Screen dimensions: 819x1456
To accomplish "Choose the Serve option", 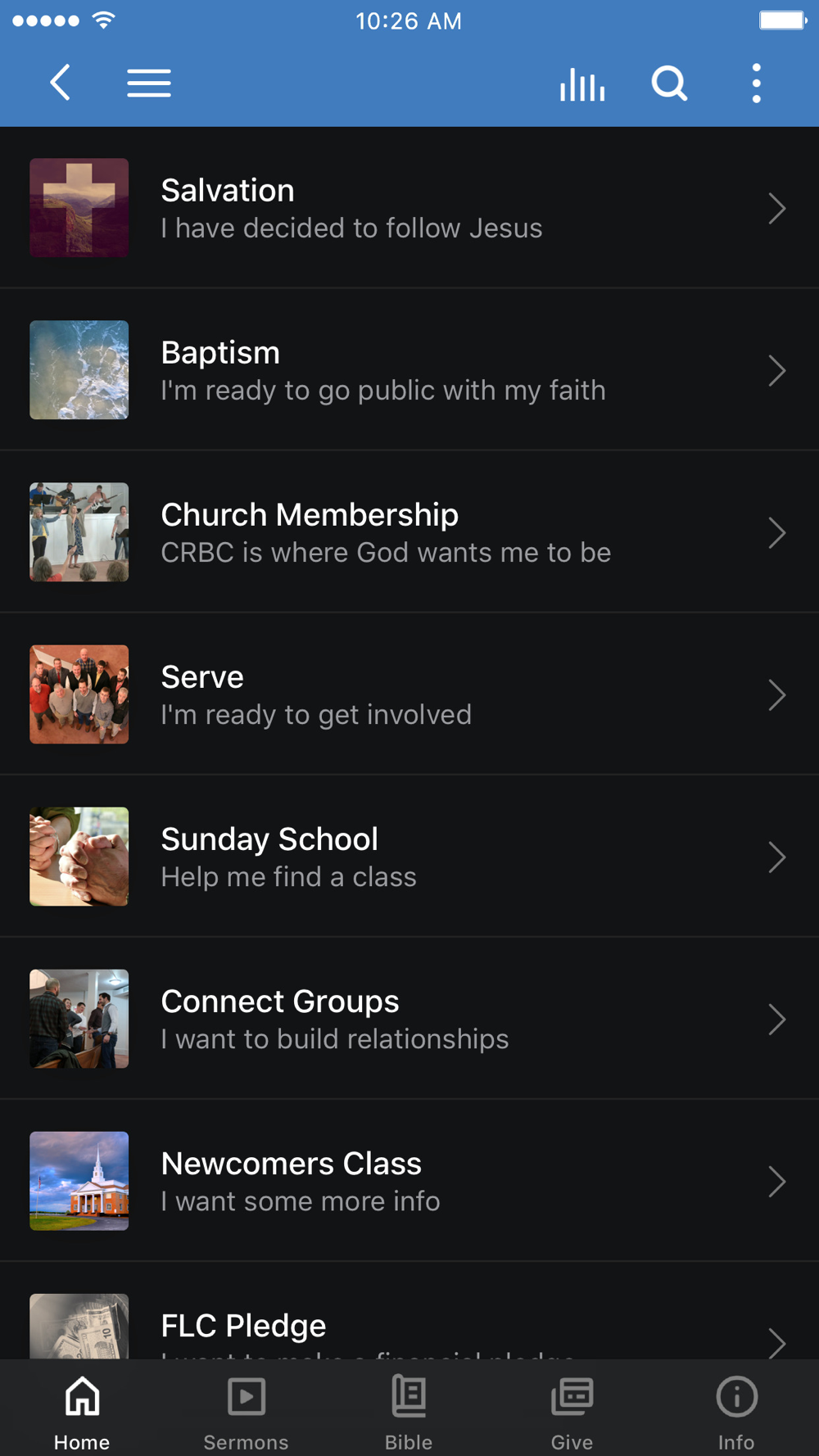I will (x=409, y=694).
